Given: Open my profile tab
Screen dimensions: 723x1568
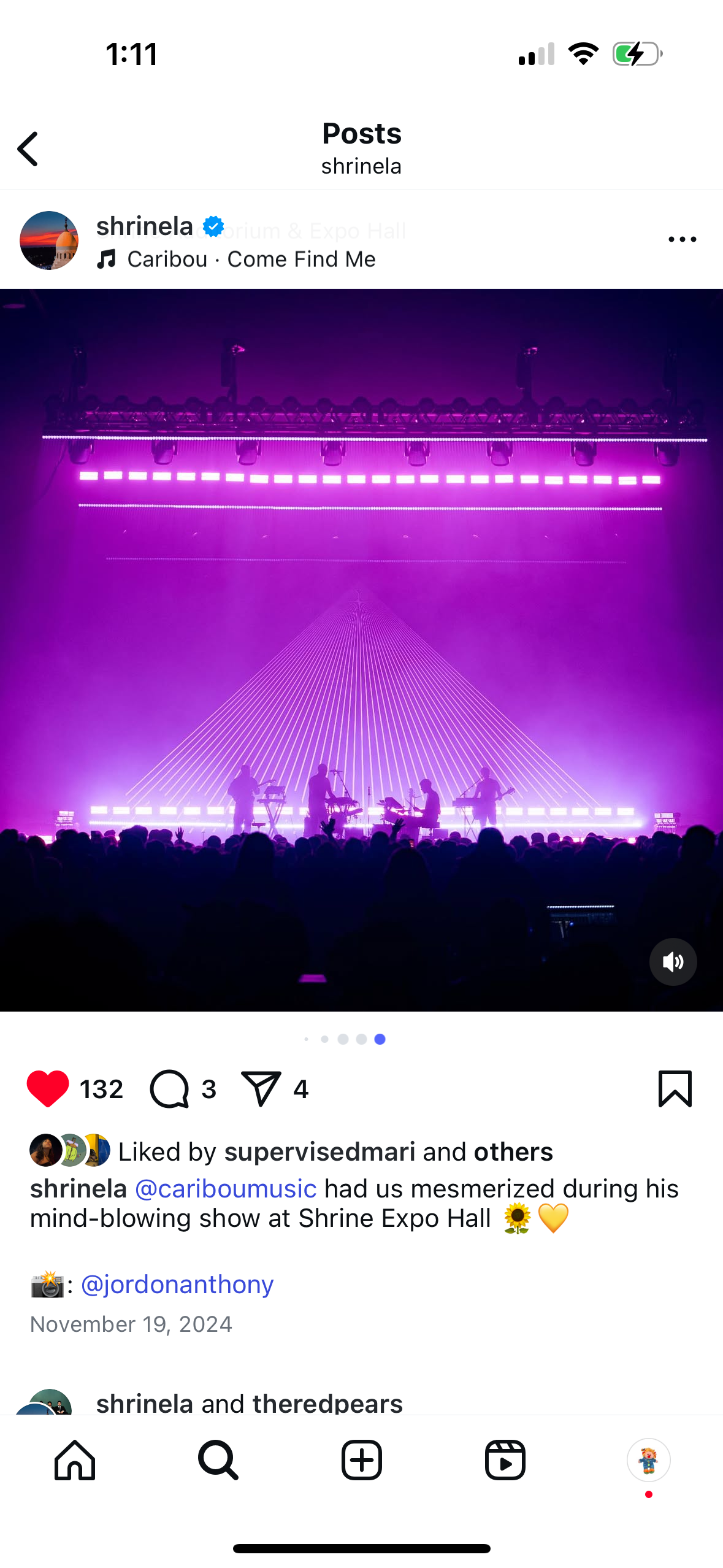Looking at the screenshot, I should pos(648,1460).
